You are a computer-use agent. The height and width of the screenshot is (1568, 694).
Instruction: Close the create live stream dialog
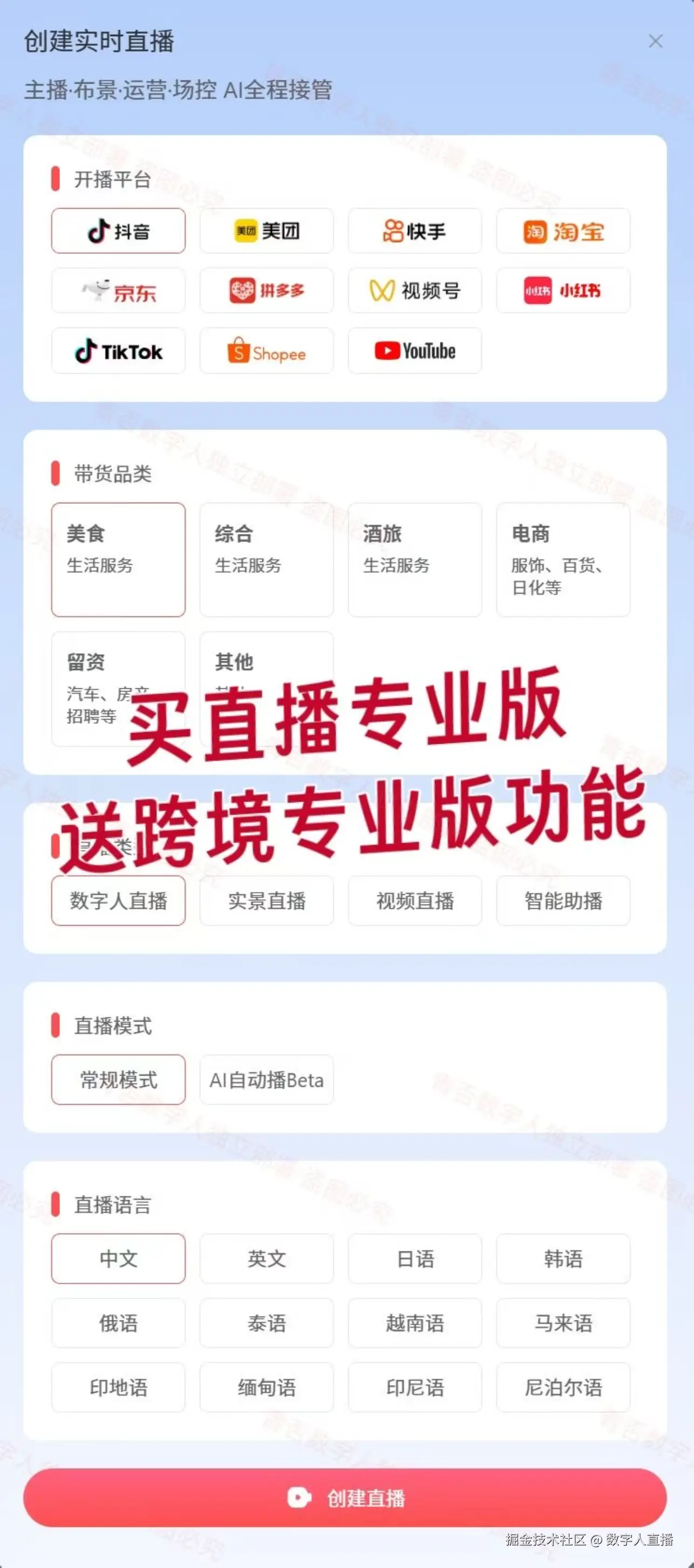point(655,41)
